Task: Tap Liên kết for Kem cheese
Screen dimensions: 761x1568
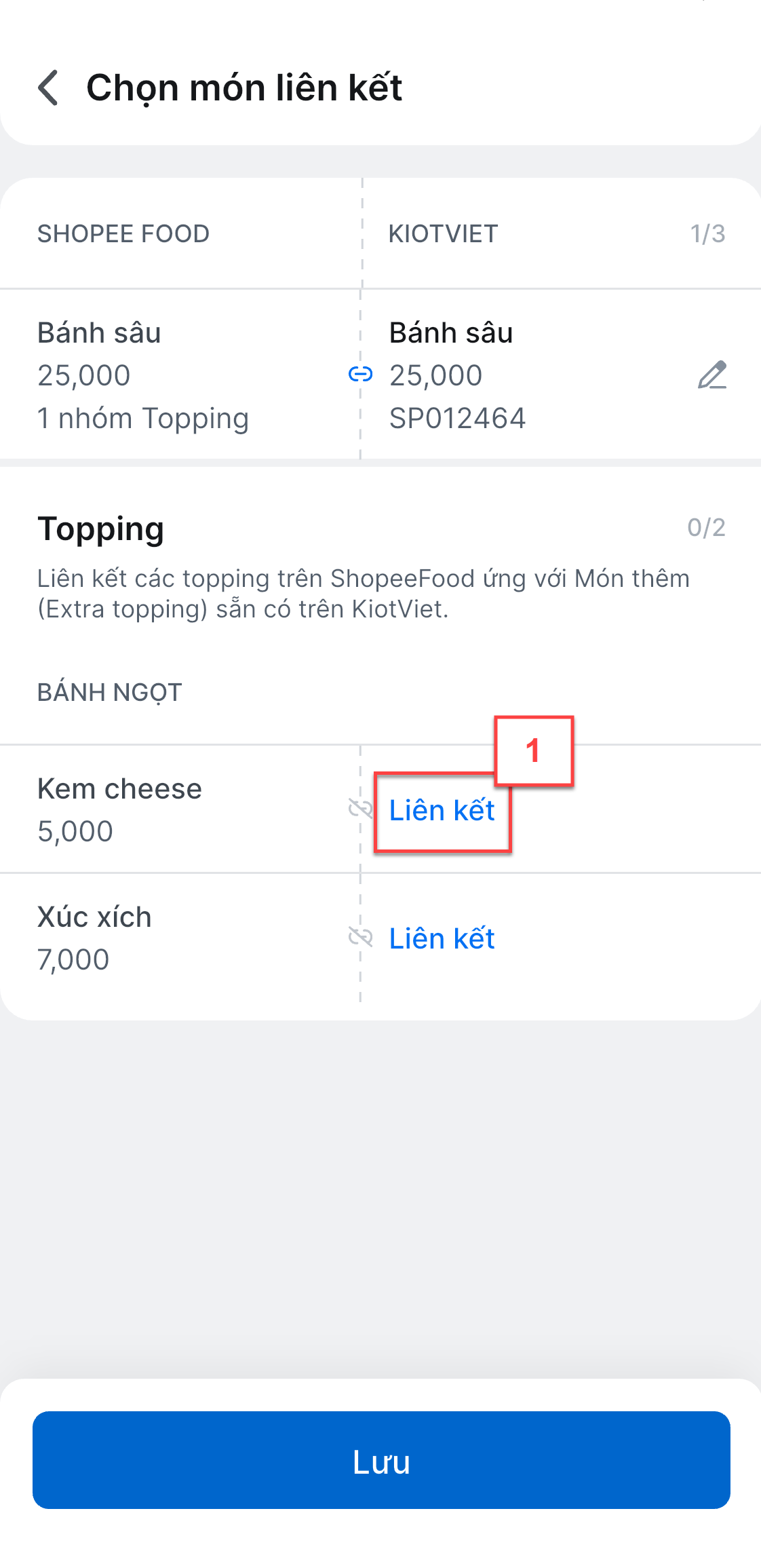Action: (x=442, y=811)
